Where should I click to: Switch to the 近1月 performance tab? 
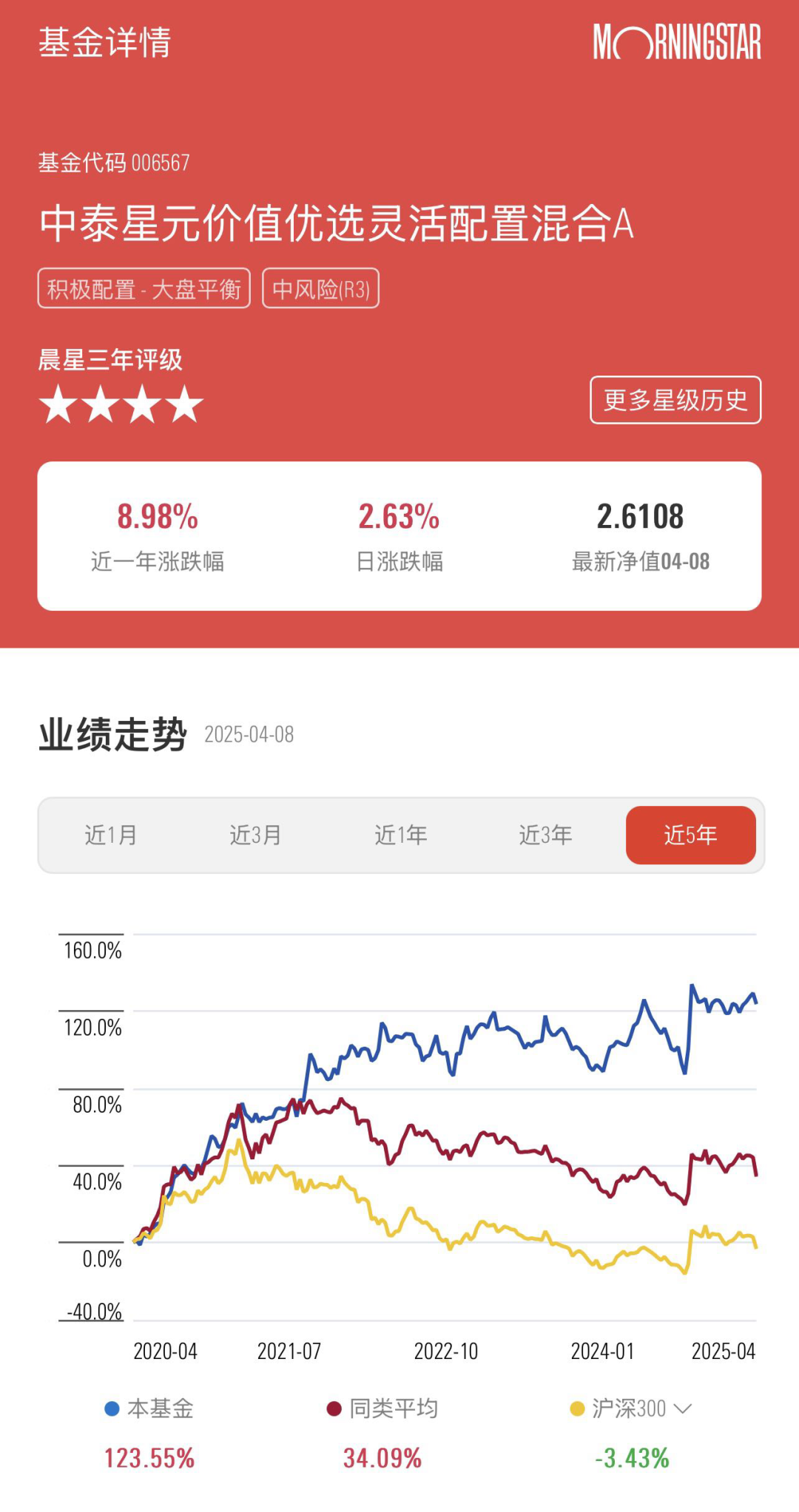pyautogui.click(x=111, y=835)
